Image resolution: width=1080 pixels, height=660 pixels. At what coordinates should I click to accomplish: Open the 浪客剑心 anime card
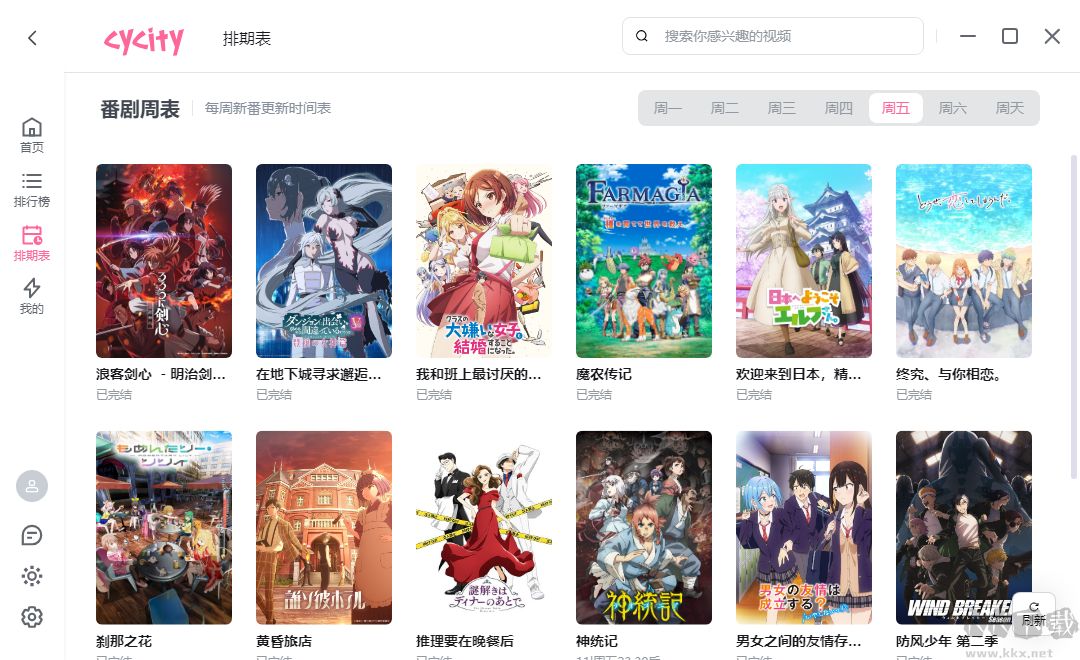pyautogui.click(x=164, y=261)
